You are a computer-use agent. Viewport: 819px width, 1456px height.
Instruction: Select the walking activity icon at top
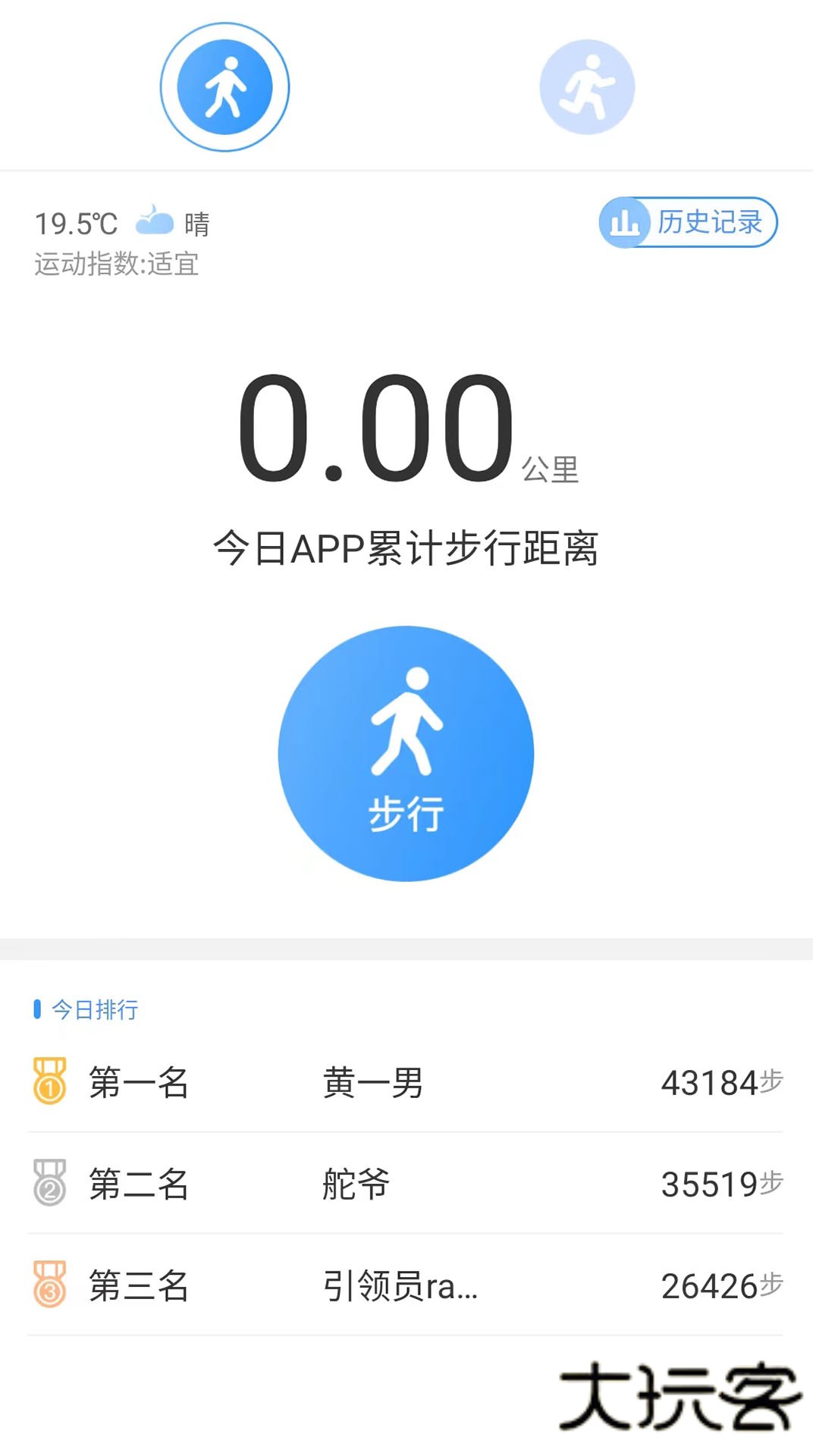(x=224, y=86)
